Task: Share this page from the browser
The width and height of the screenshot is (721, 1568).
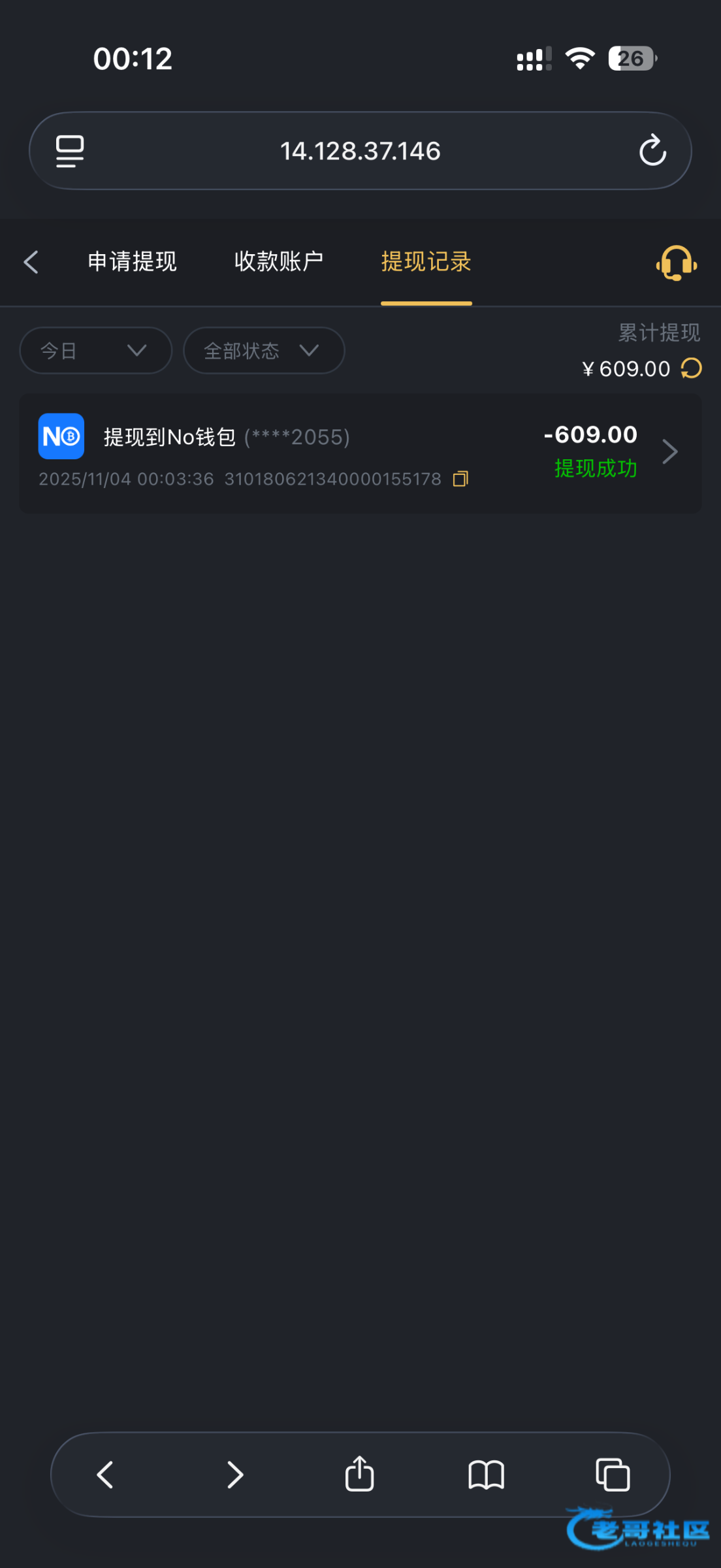Action: click(x=359, y=1475)
